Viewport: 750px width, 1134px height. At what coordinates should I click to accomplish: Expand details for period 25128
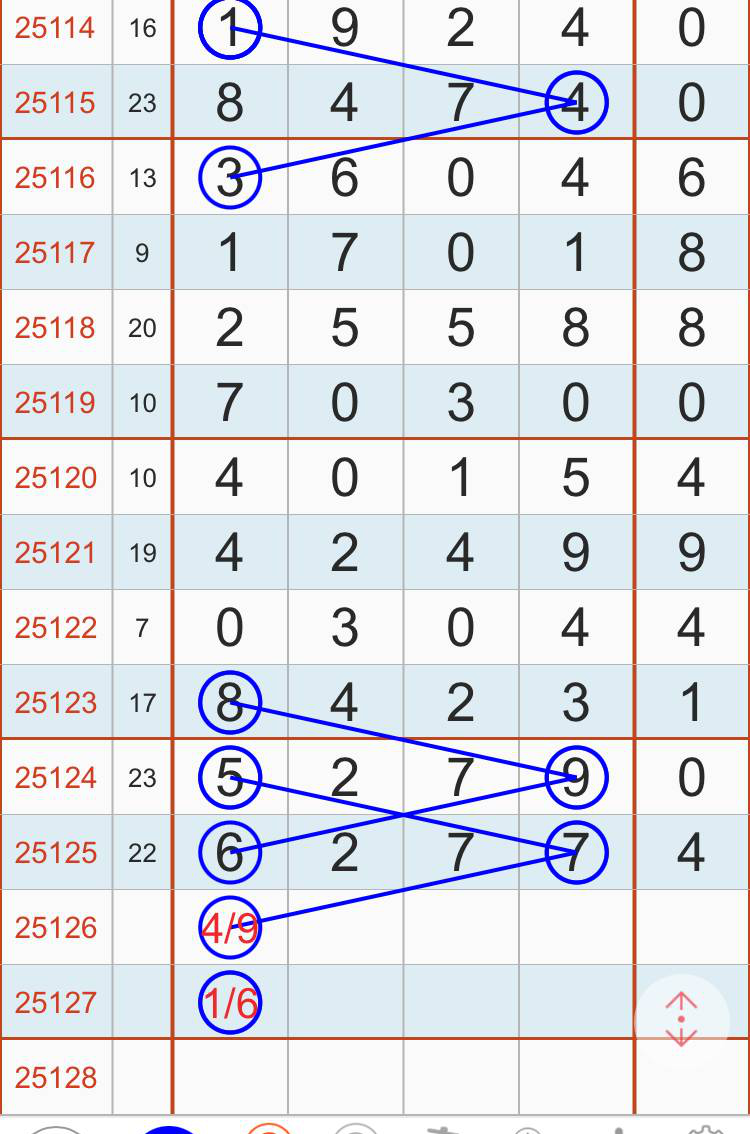coord(55,1077)
